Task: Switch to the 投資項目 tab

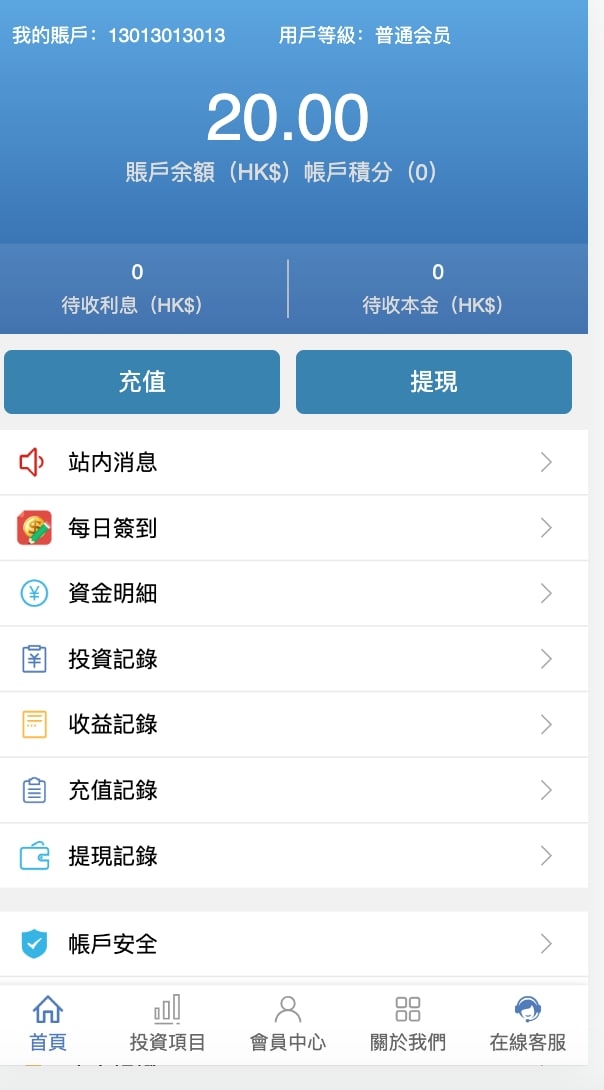Action: point(167,1024)
